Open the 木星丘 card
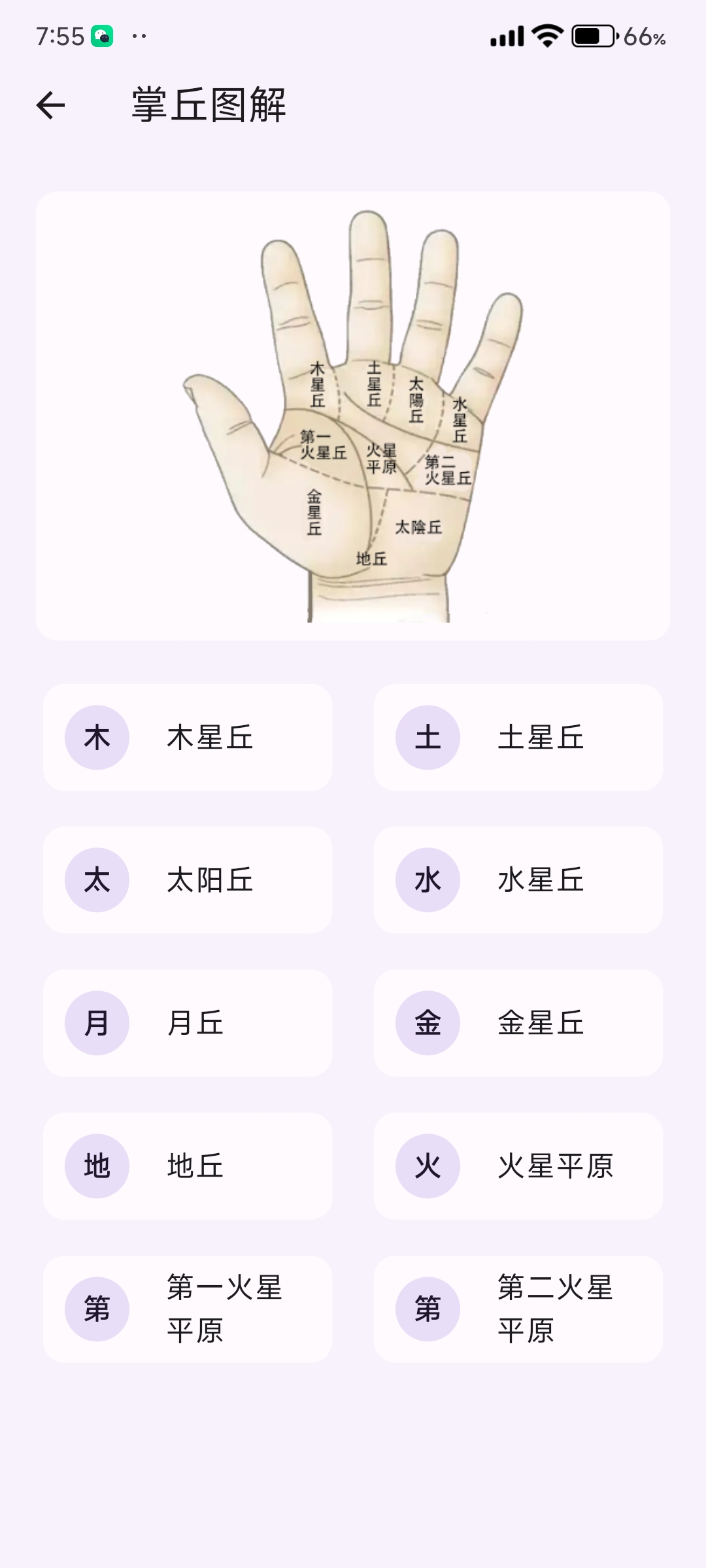The height and width of the screenshot is (1568, 706). 188,738
